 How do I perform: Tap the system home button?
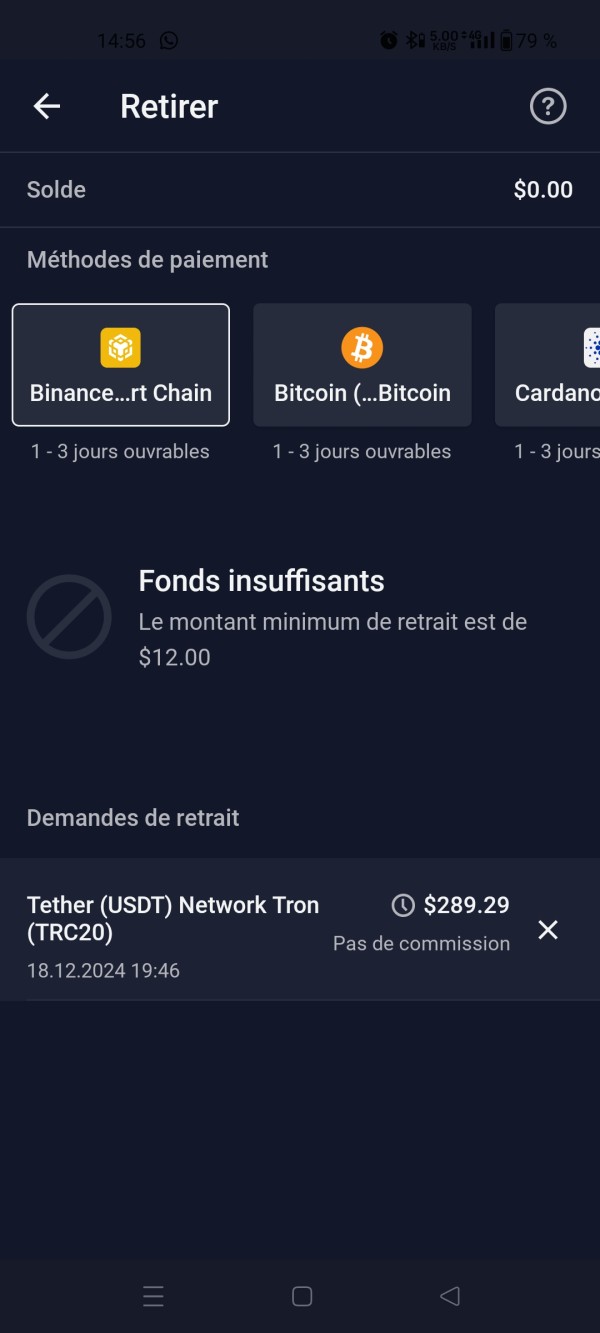(x=302, y=1297)
